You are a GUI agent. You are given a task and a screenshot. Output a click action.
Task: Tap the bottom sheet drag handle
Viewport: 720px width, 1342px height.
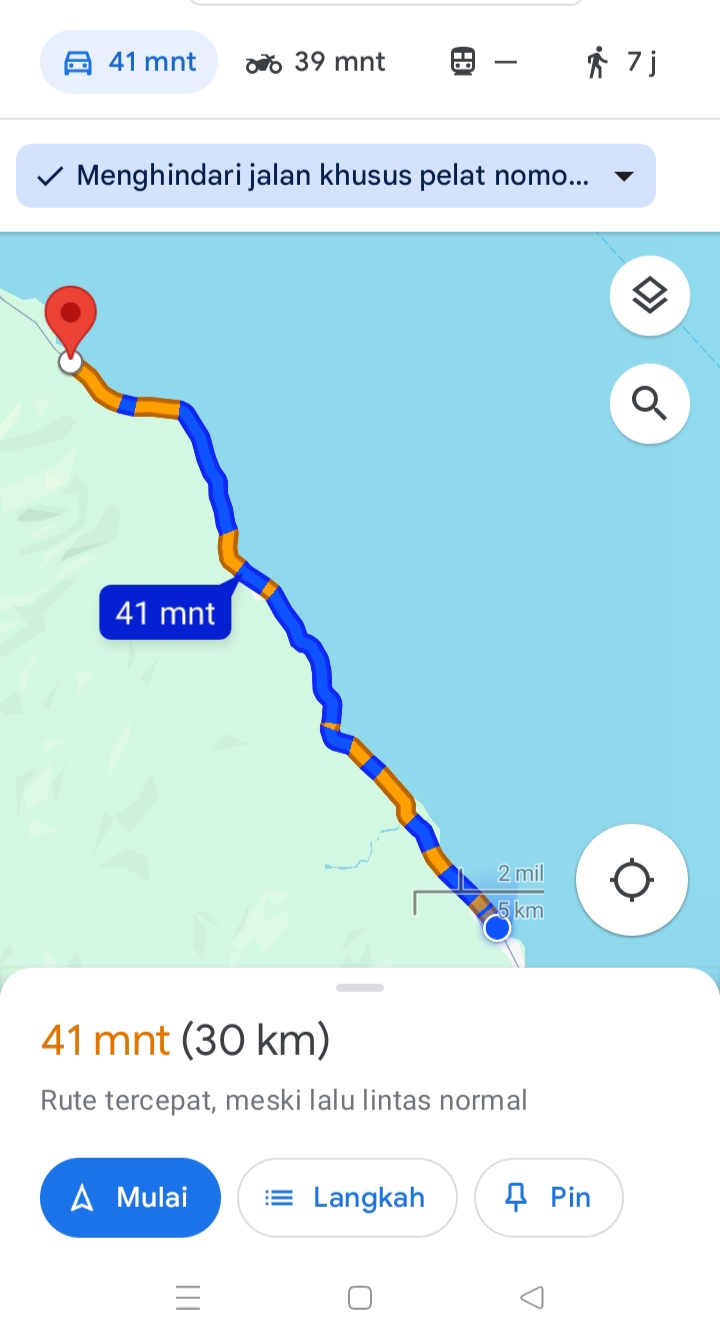click(360, 988)
